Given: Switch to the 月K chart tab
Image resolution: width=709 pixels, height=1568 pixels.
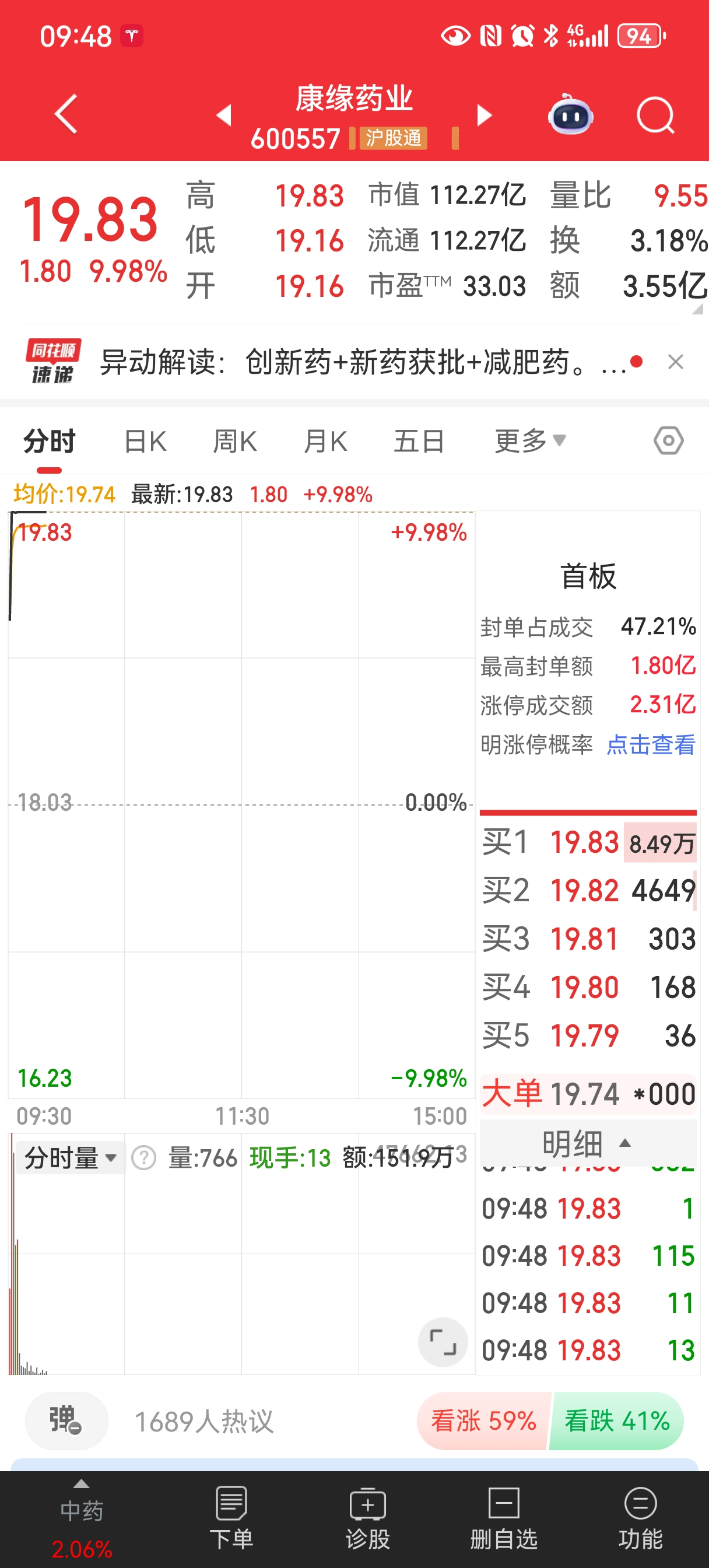Looking at the screenshot, I should [x=325, y=442].
